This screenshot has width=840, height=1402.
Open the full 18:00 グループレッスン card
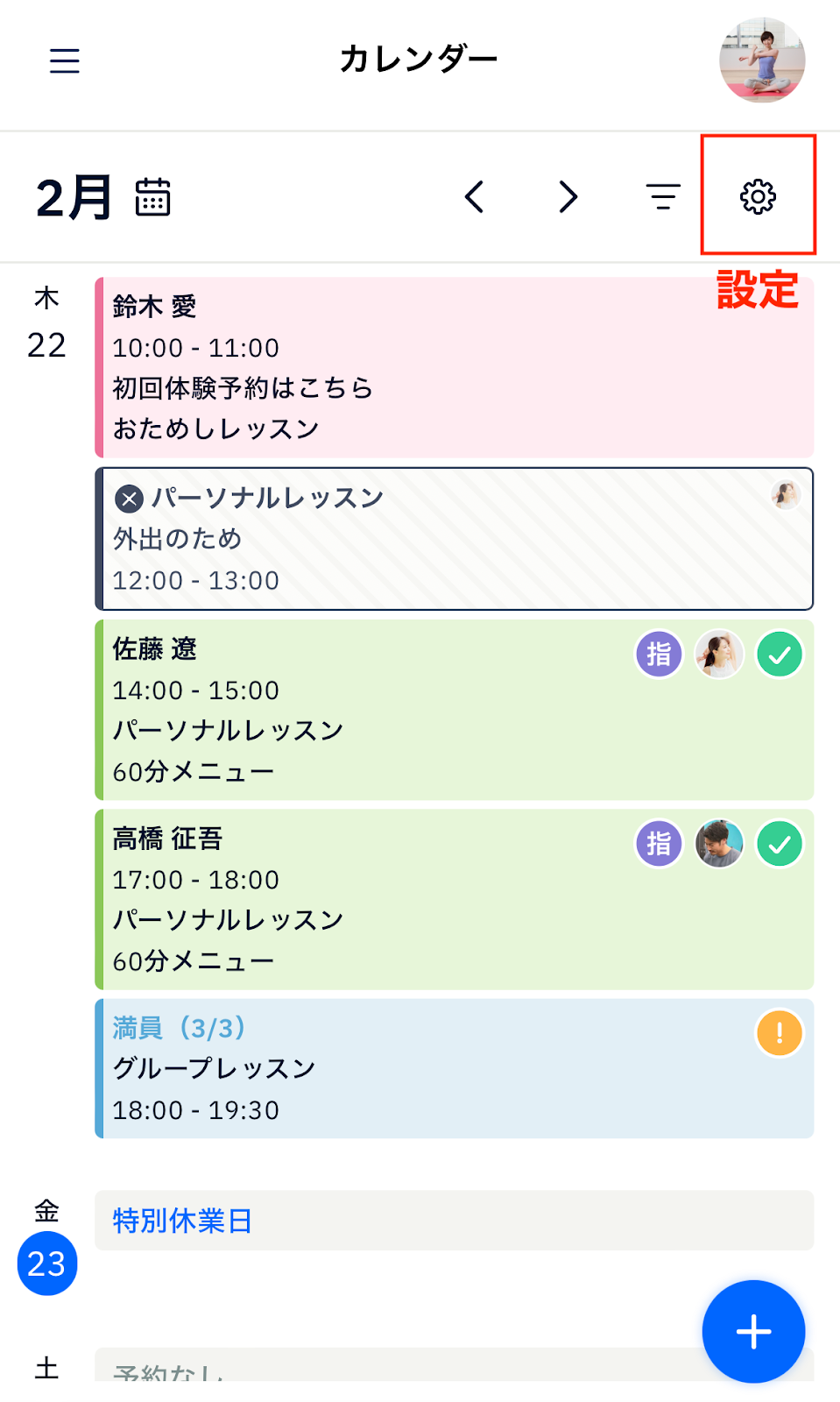tap(455, 1069)
